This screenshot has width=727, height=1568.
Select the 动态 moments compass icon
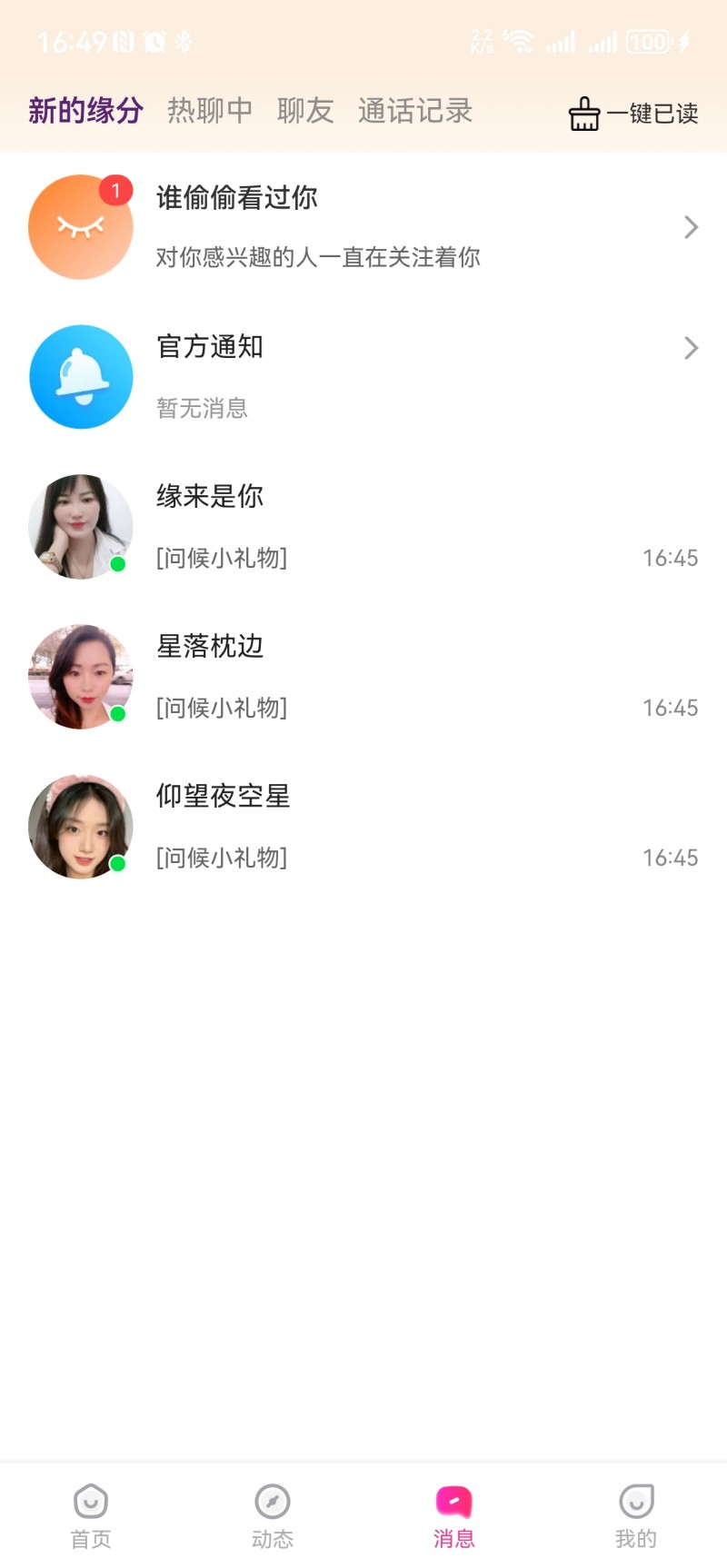pos(272,1500)
